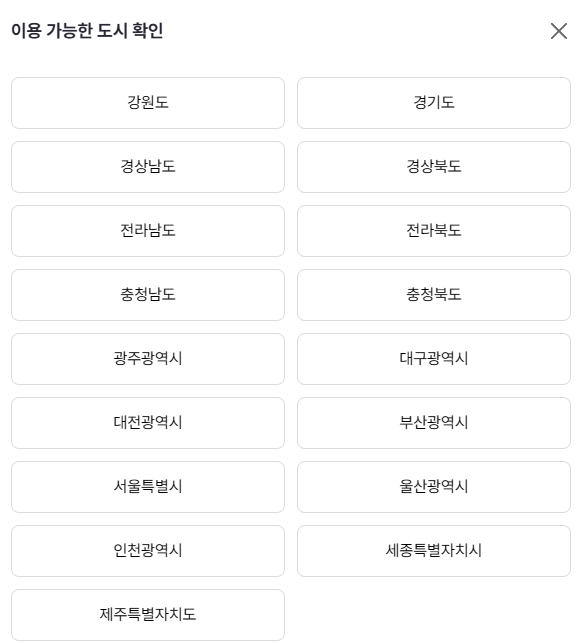The width and height of the screenshot is (581, 643).
Task: Open 경상북도 cities
Action: point(434,167)
